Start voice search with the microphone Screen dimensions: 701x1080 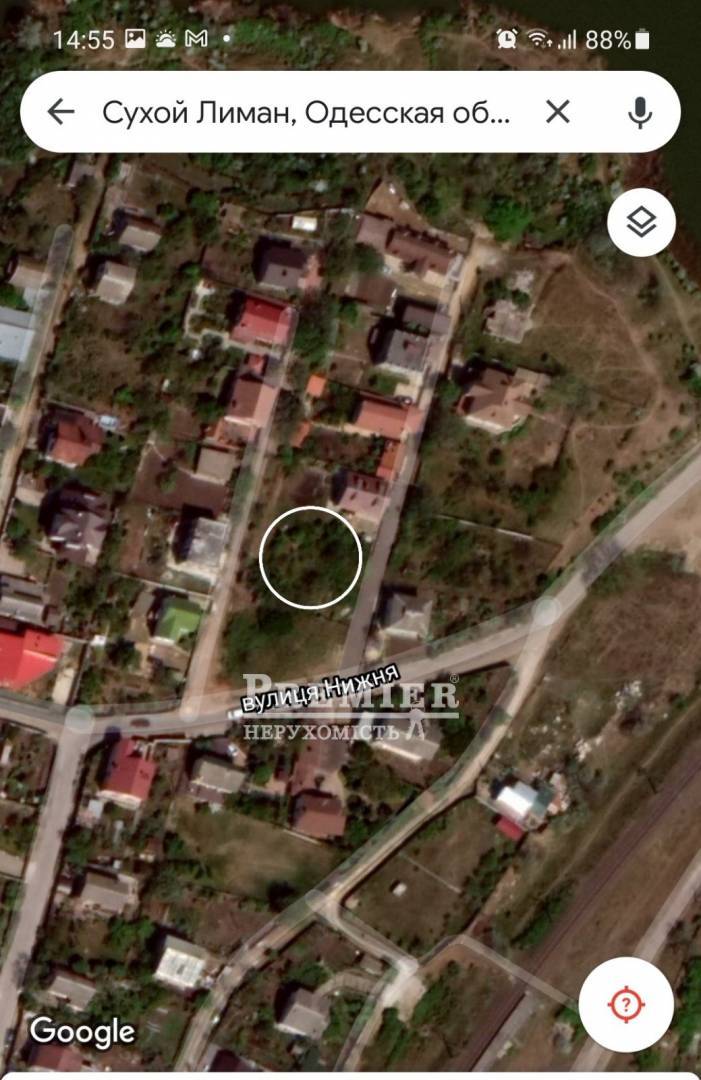[x=640, y=112]
